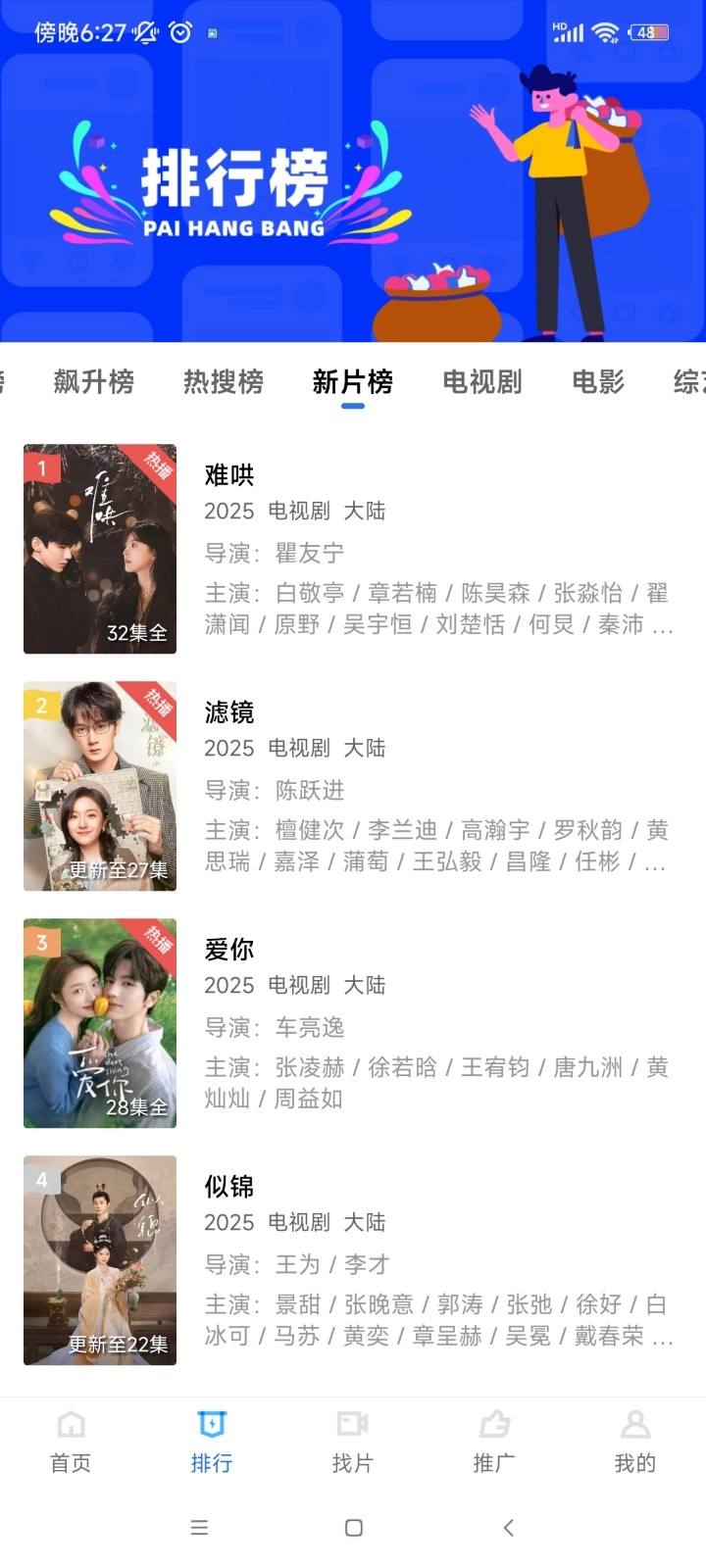Select the 电视剧 category tab

(481, 382)
